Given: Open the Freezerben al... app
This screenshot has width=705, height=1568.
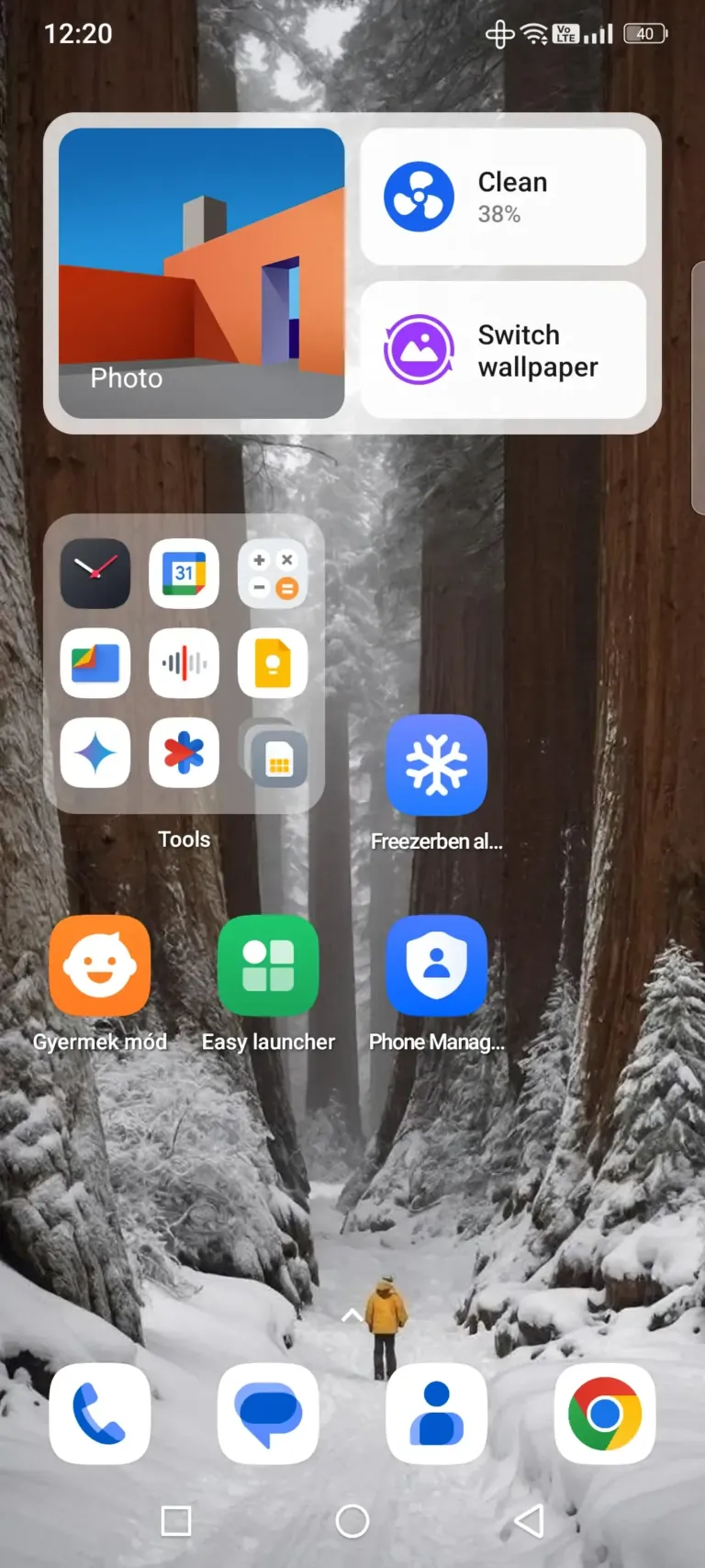Looking at the screenshot, I should (436, 765).
